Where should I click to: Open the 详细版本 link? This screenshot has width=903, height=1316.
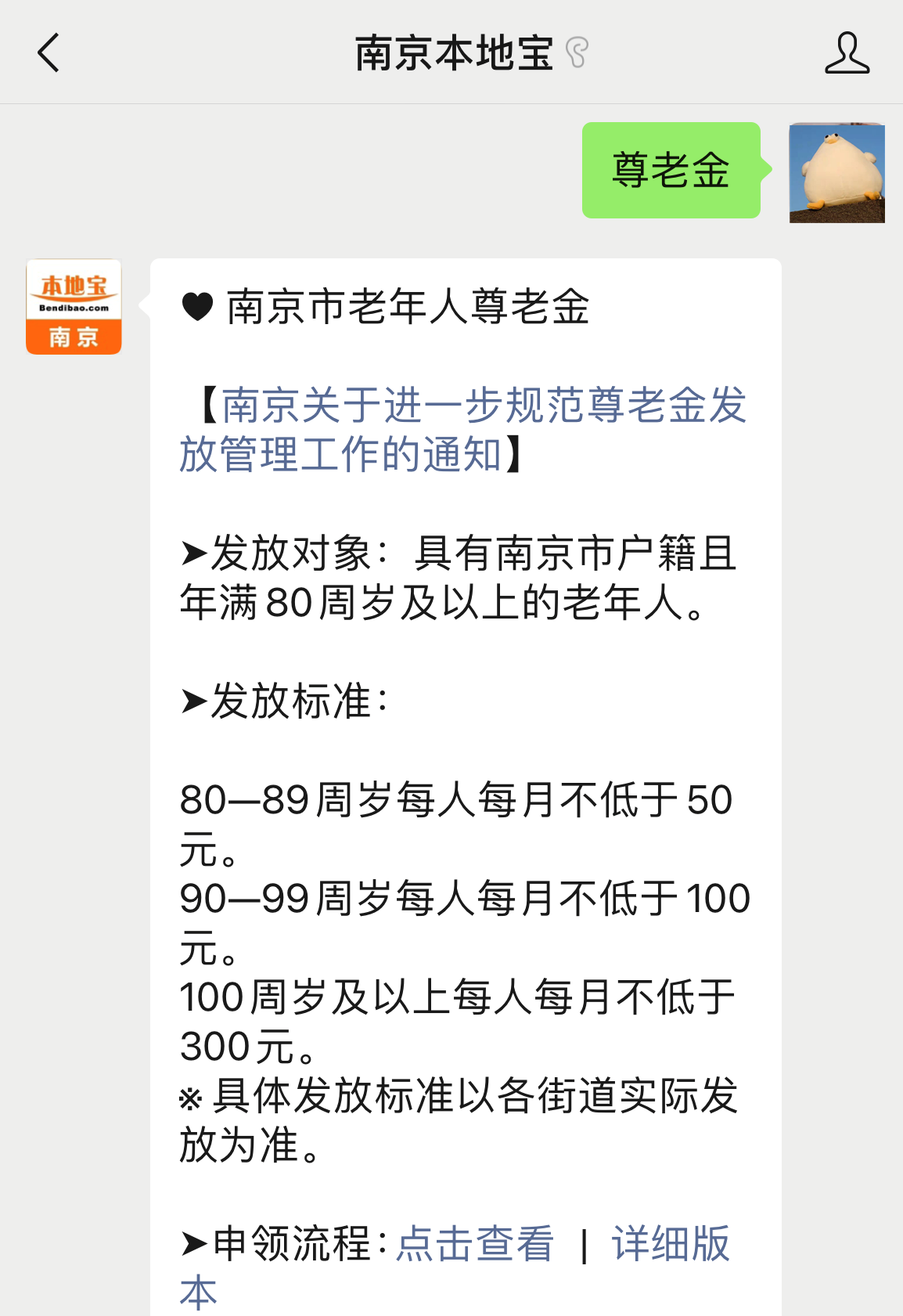[x=671, y=1243]
